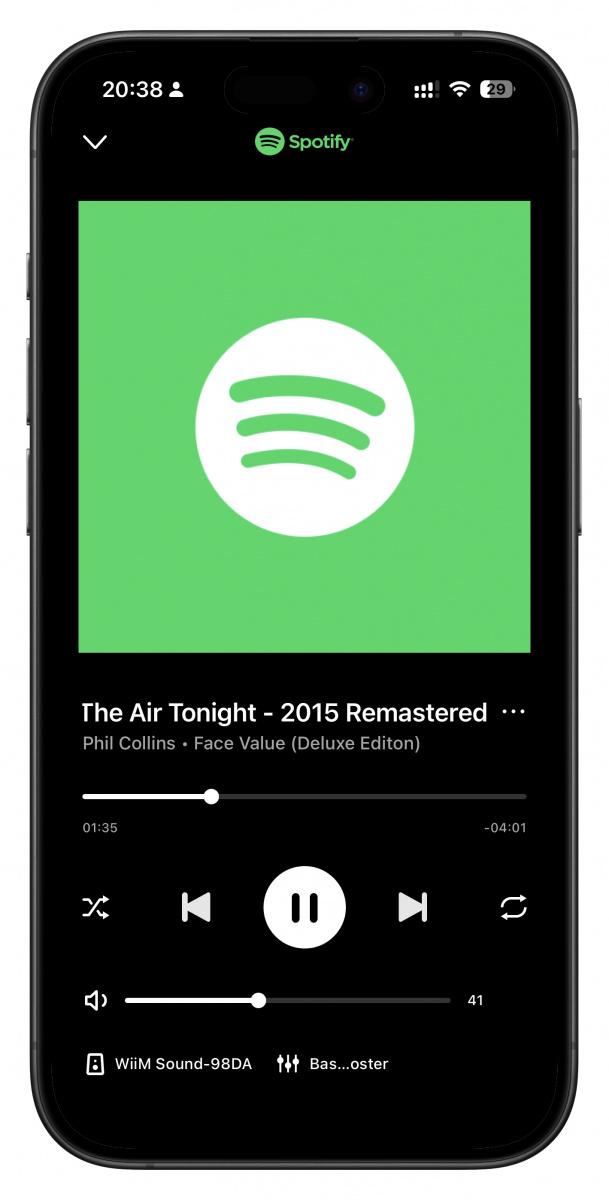Skip to the next track
609x1200 pixels.
coord(412,908)
